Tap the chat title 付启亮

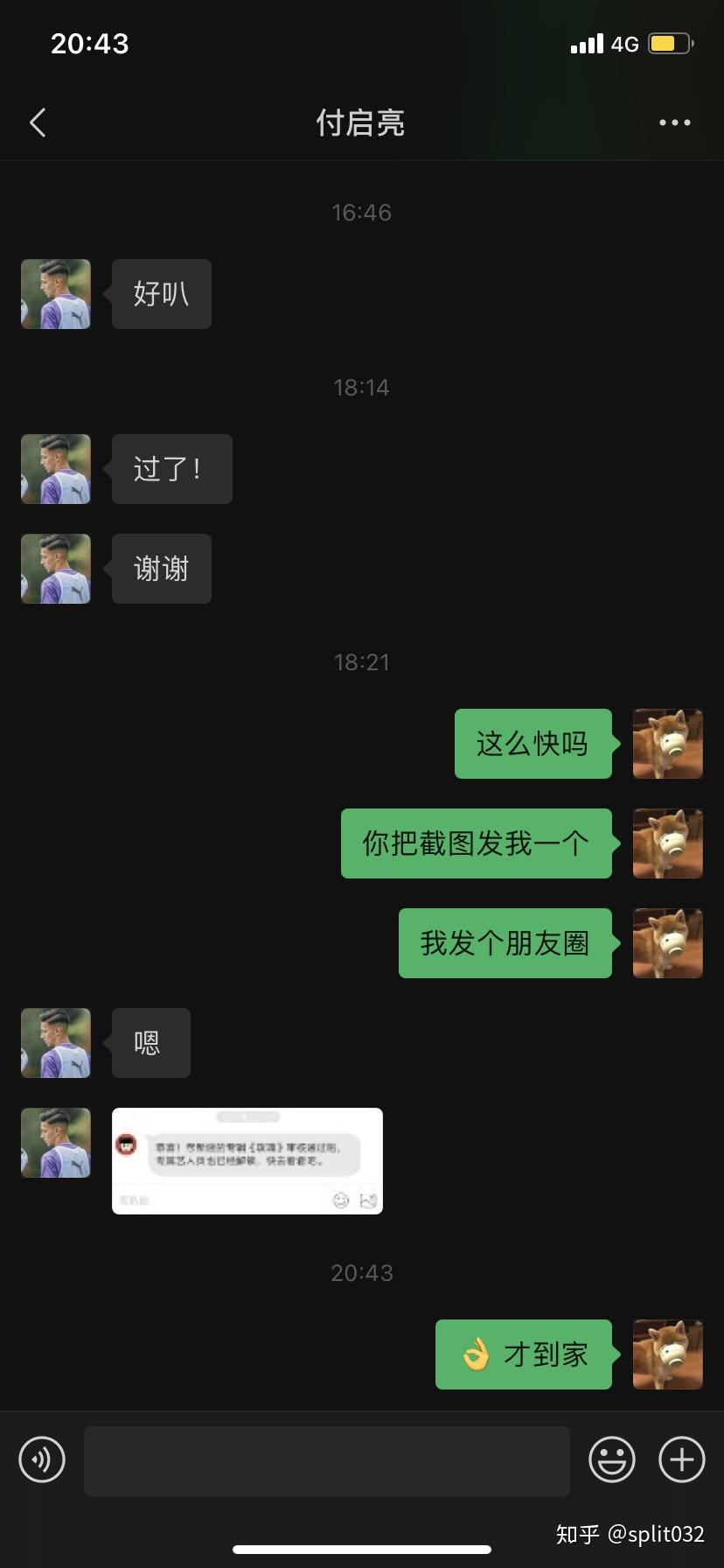click(360, 122)
